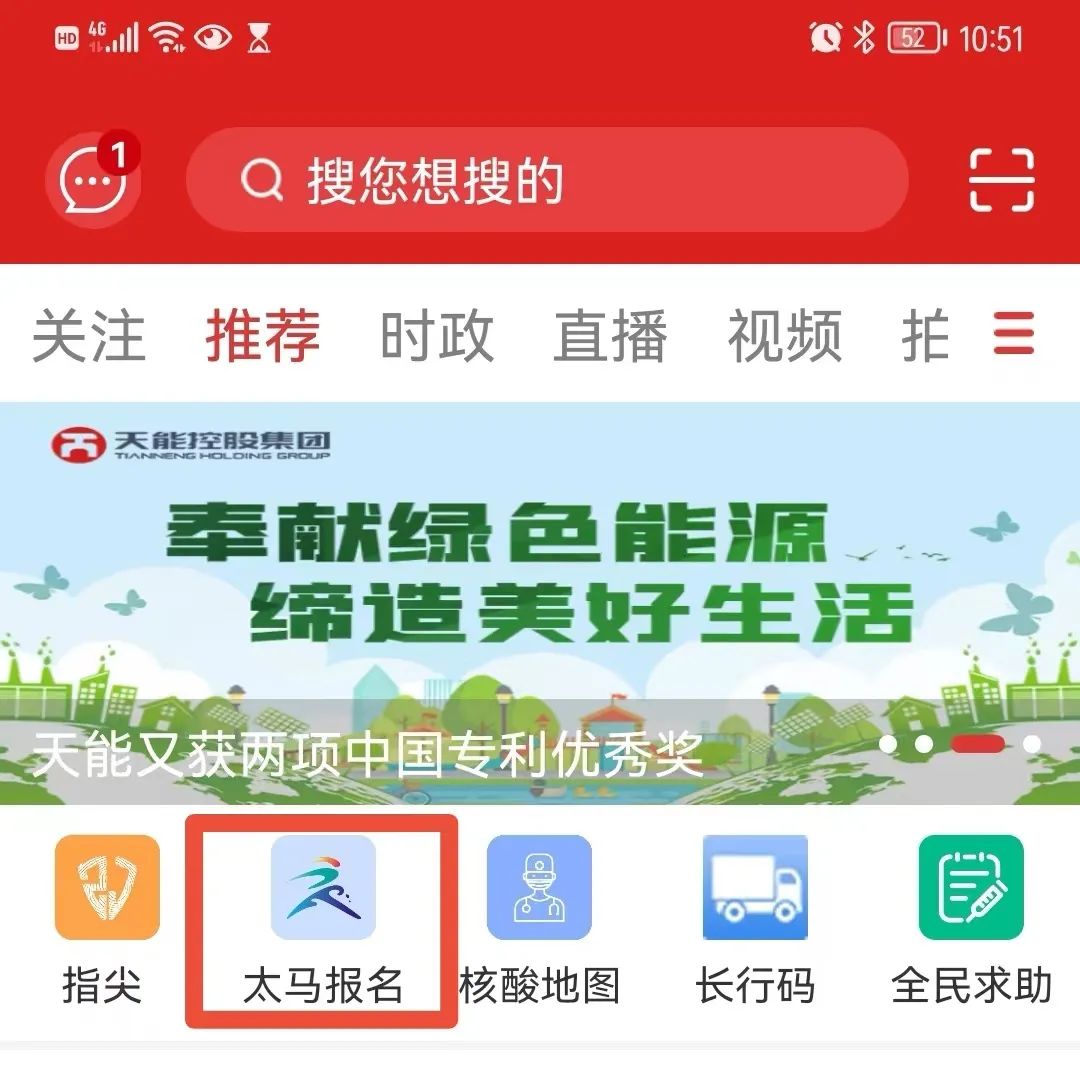1080x1076 pixels.
Task: Expand the channel list menu
Action: pyautogui.click(x=1014, y=334)
